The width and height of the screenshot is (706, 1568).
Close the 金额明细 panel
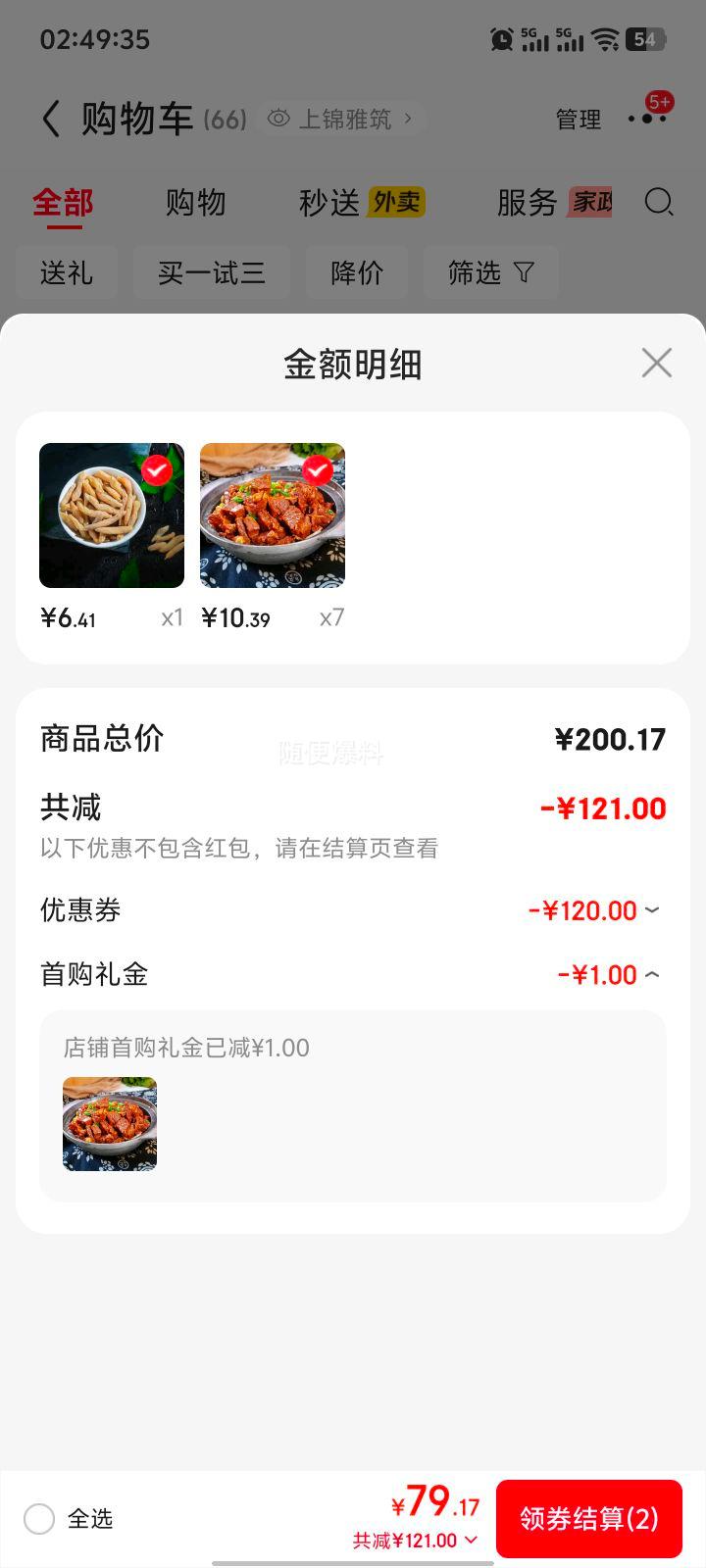(x=656, y=363)
